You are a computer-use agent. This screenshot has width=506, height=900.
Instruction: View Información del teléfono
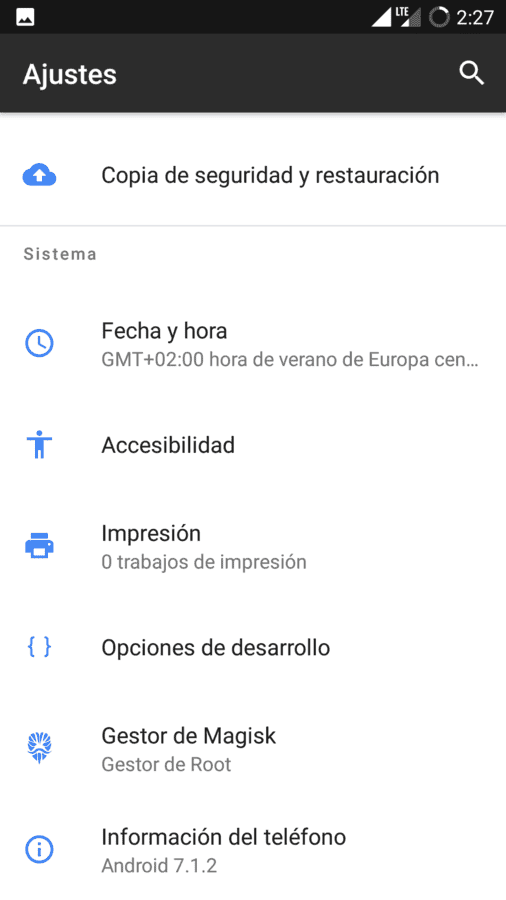coord(253,849)
